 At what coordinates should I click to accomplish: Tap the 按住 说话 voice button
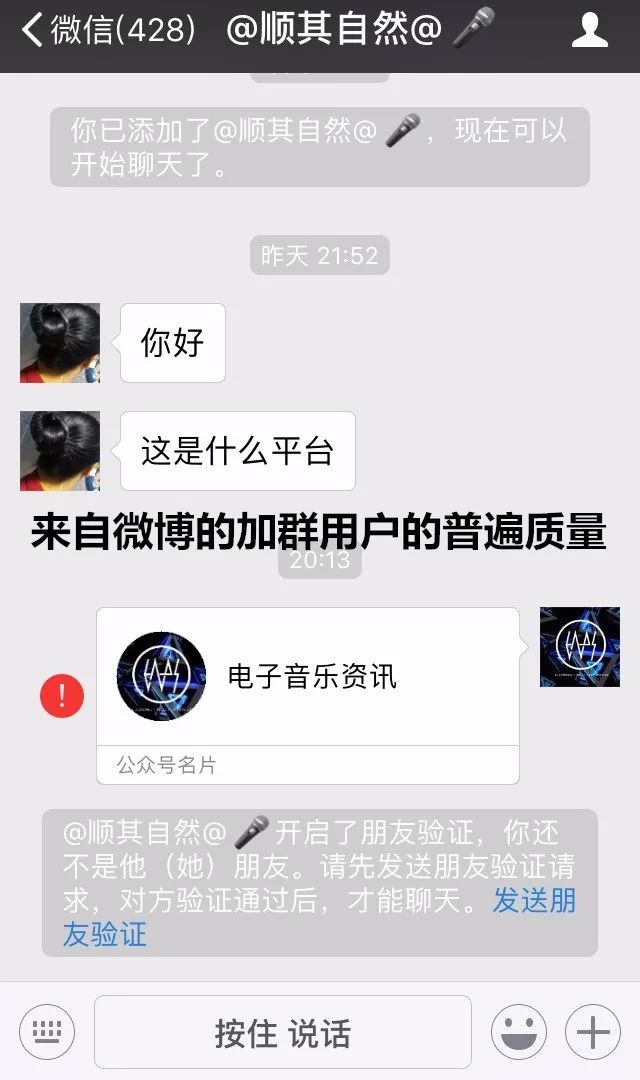click(x=283, y=1033)
